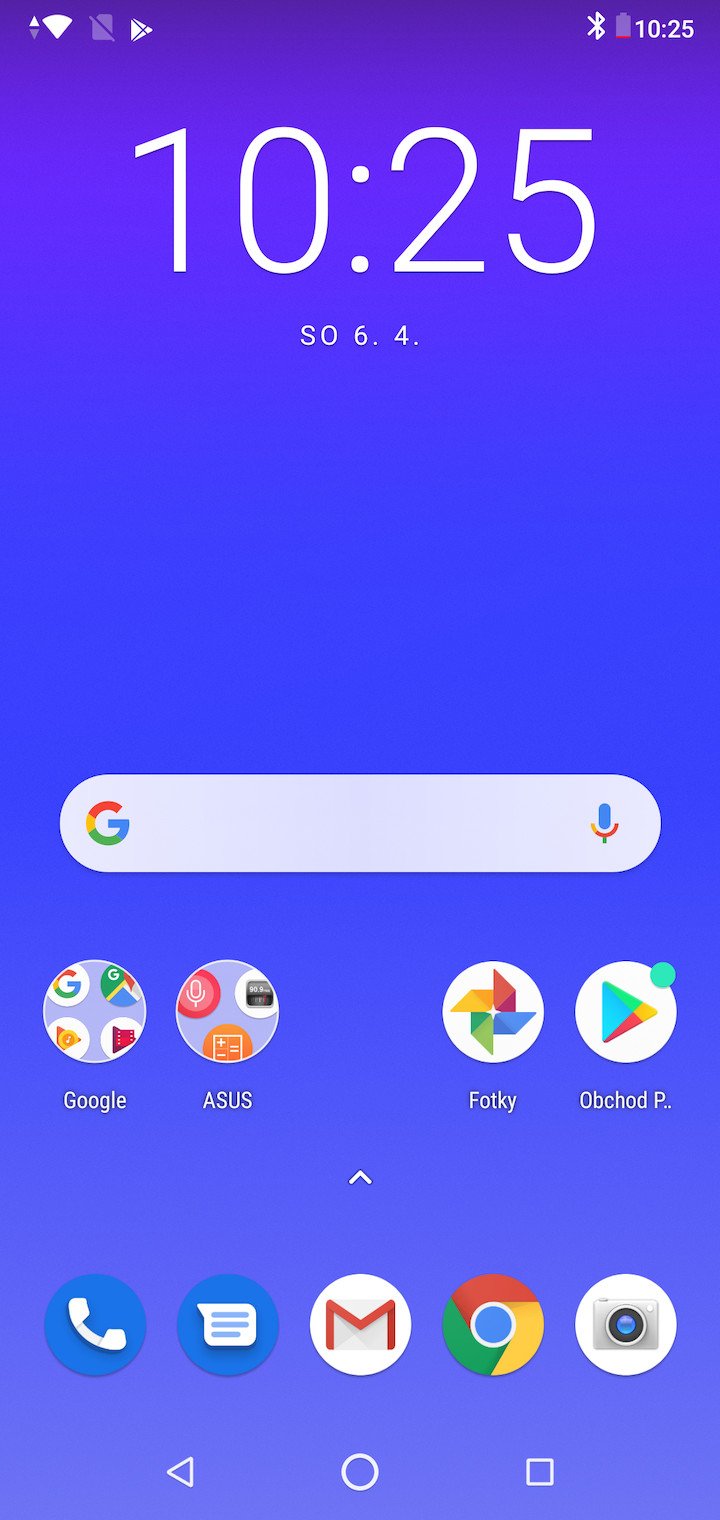Tap the system back button
This screenshot has width=720, height=1520.
pyautogui.click(x=180, y=1471)
